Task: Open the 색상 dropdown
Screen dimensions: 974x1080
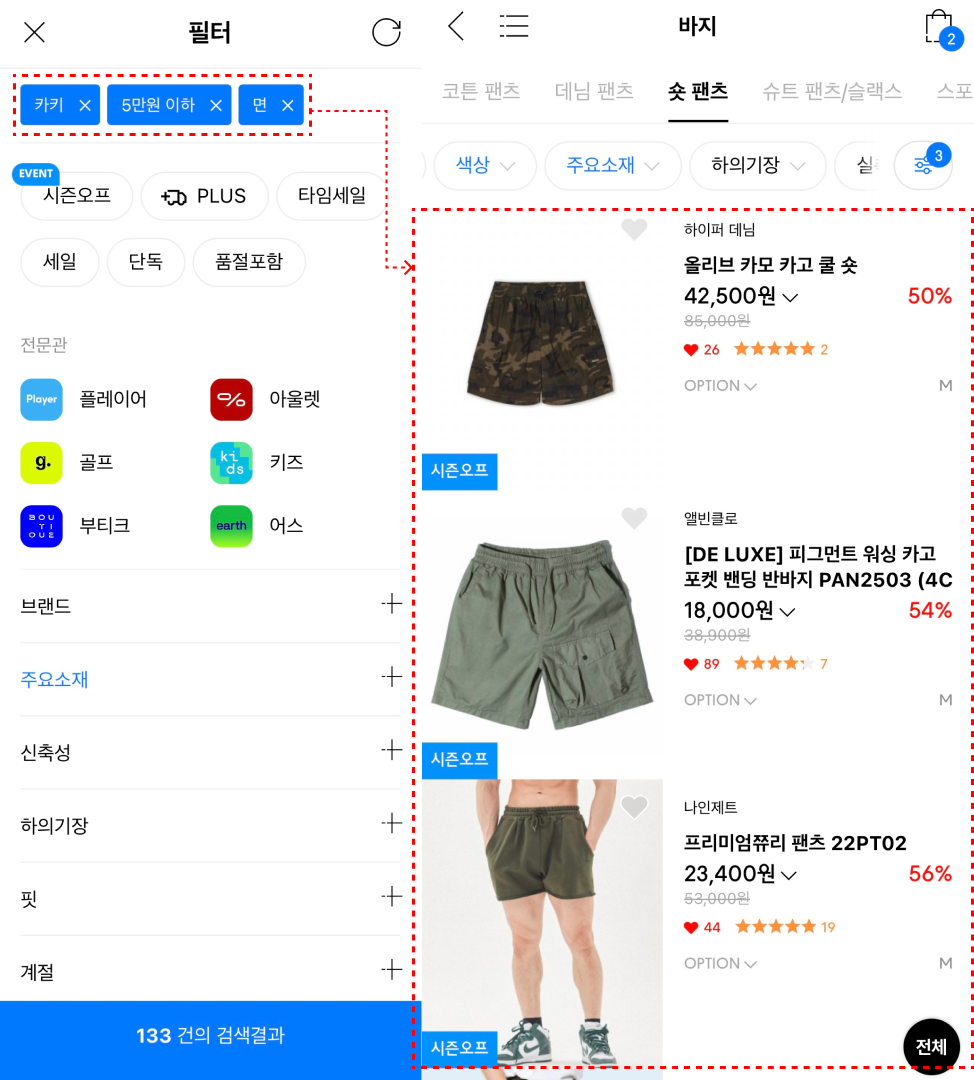Action: [485, 166]
